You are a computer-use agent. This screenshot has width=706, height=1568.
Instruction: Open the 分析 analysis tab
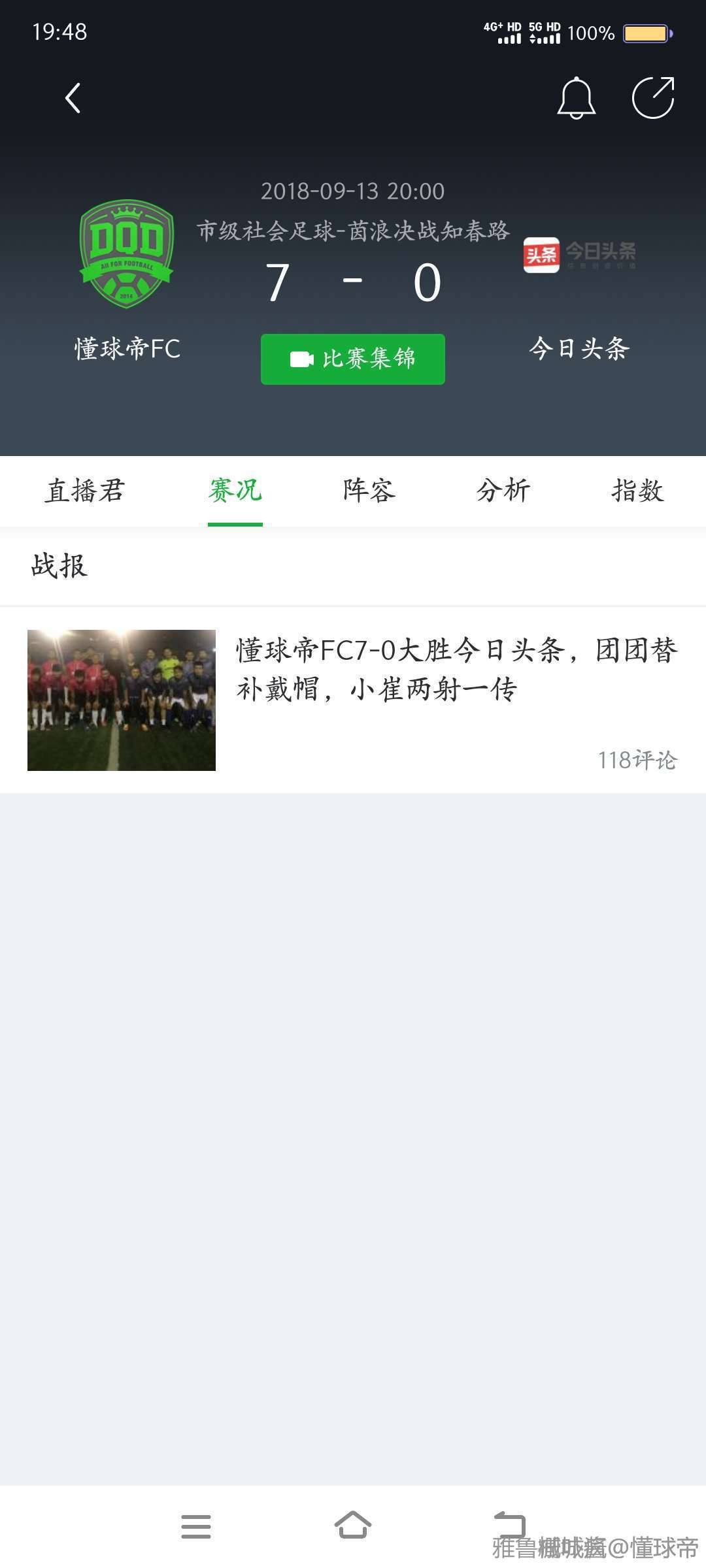click(503, 491)
